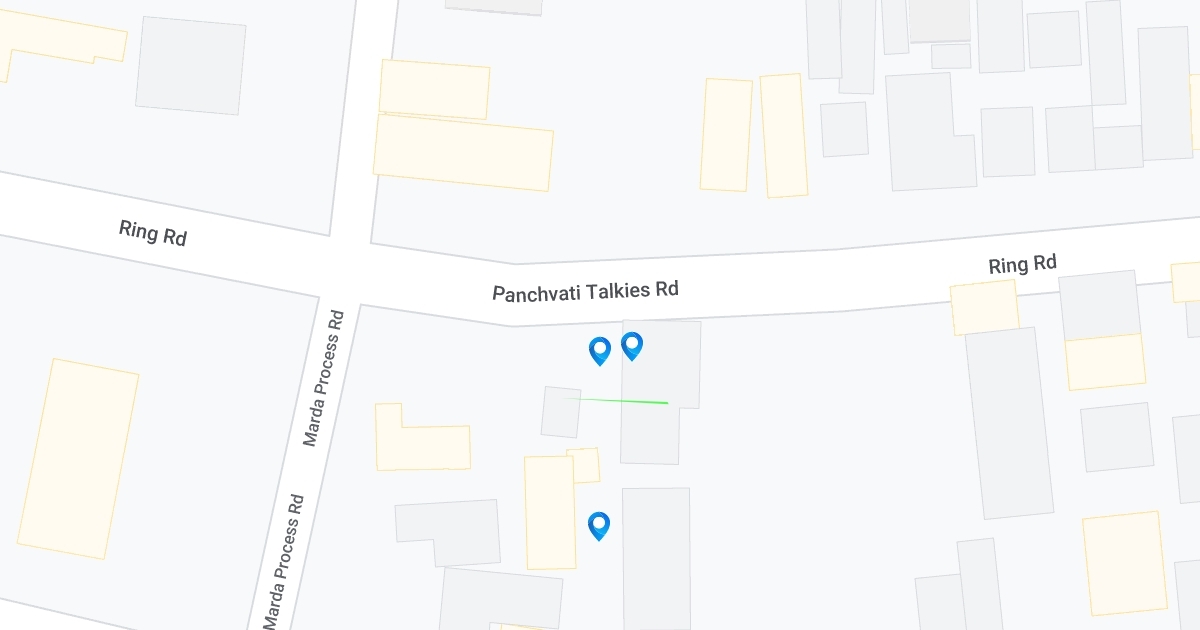Select the southernmost map pin below the green line
Screen dimensions: 1200x630
tap(599, 524)
